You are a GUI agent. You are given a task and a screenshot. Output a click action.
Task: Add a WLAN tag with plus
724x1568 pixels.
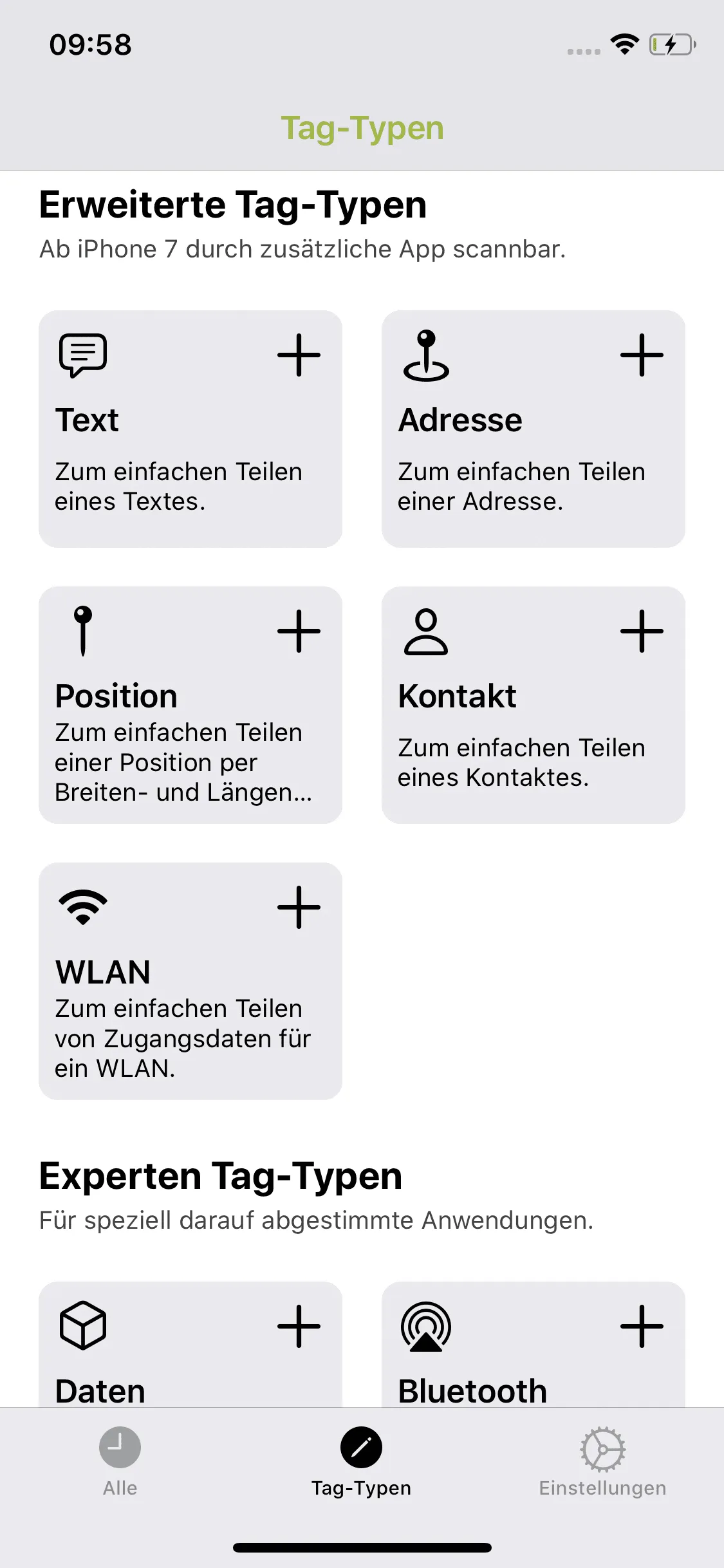point(299,907)
